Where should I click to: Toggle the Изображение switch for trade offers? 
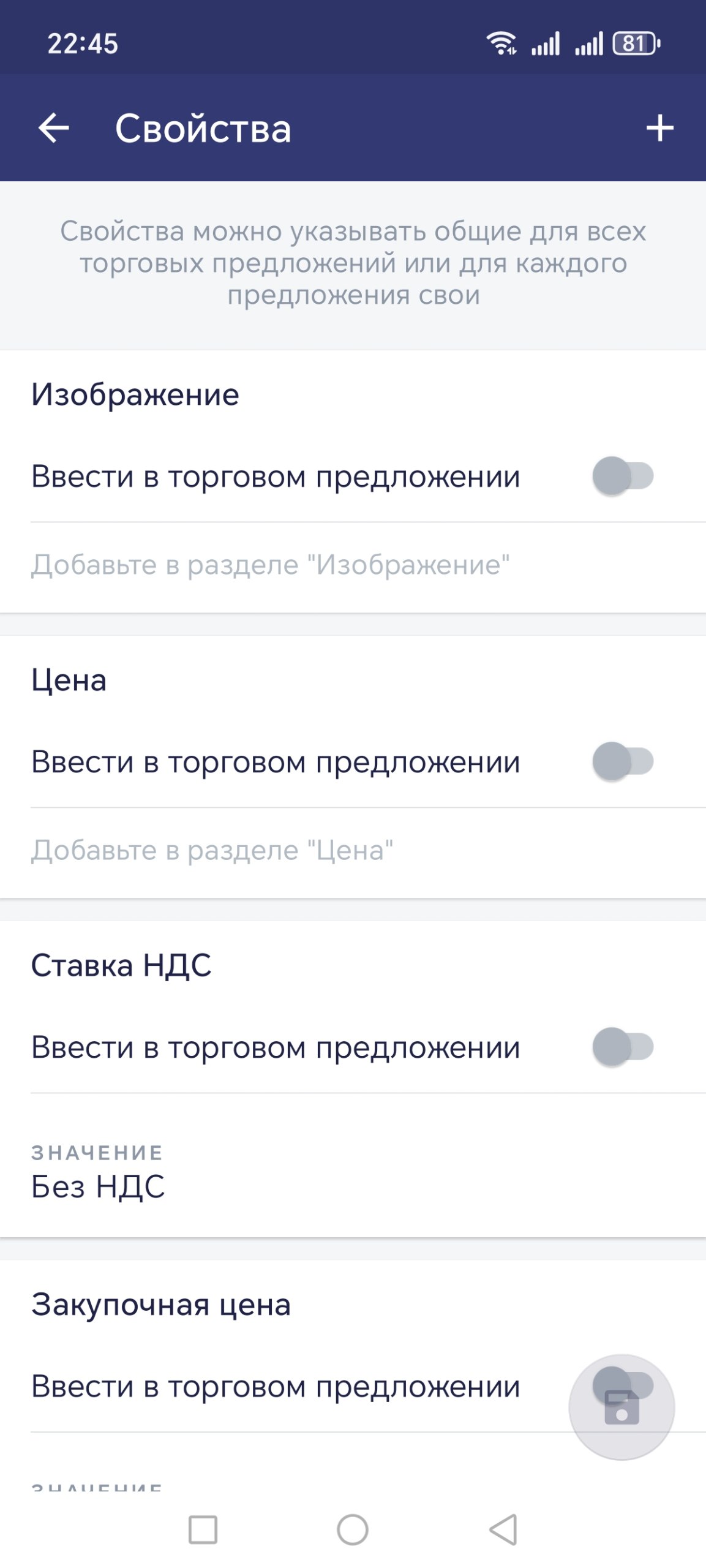pos(623,476)
